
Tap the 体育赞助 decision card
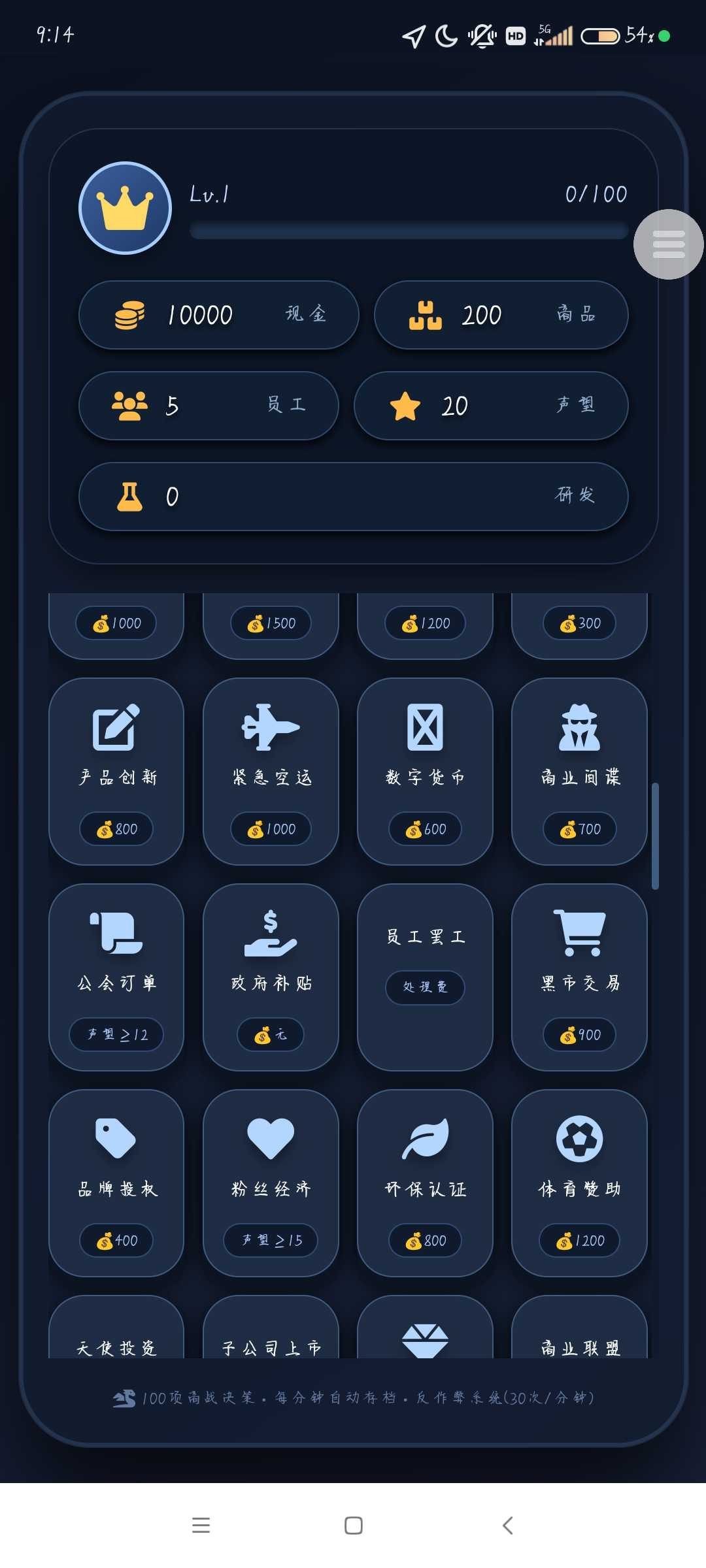(579, 1183)
